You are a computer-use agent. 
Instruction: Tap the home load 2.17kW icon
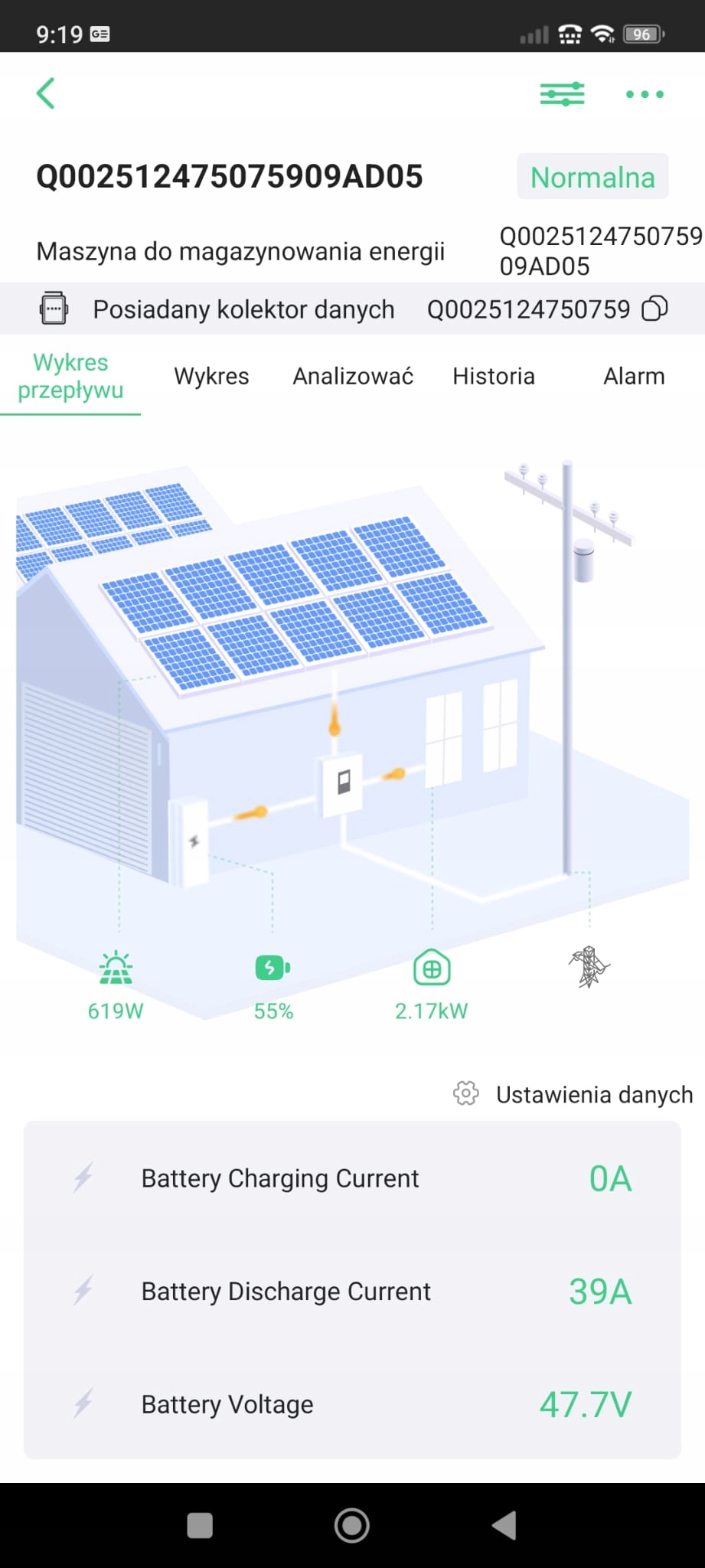coord(432,969)
